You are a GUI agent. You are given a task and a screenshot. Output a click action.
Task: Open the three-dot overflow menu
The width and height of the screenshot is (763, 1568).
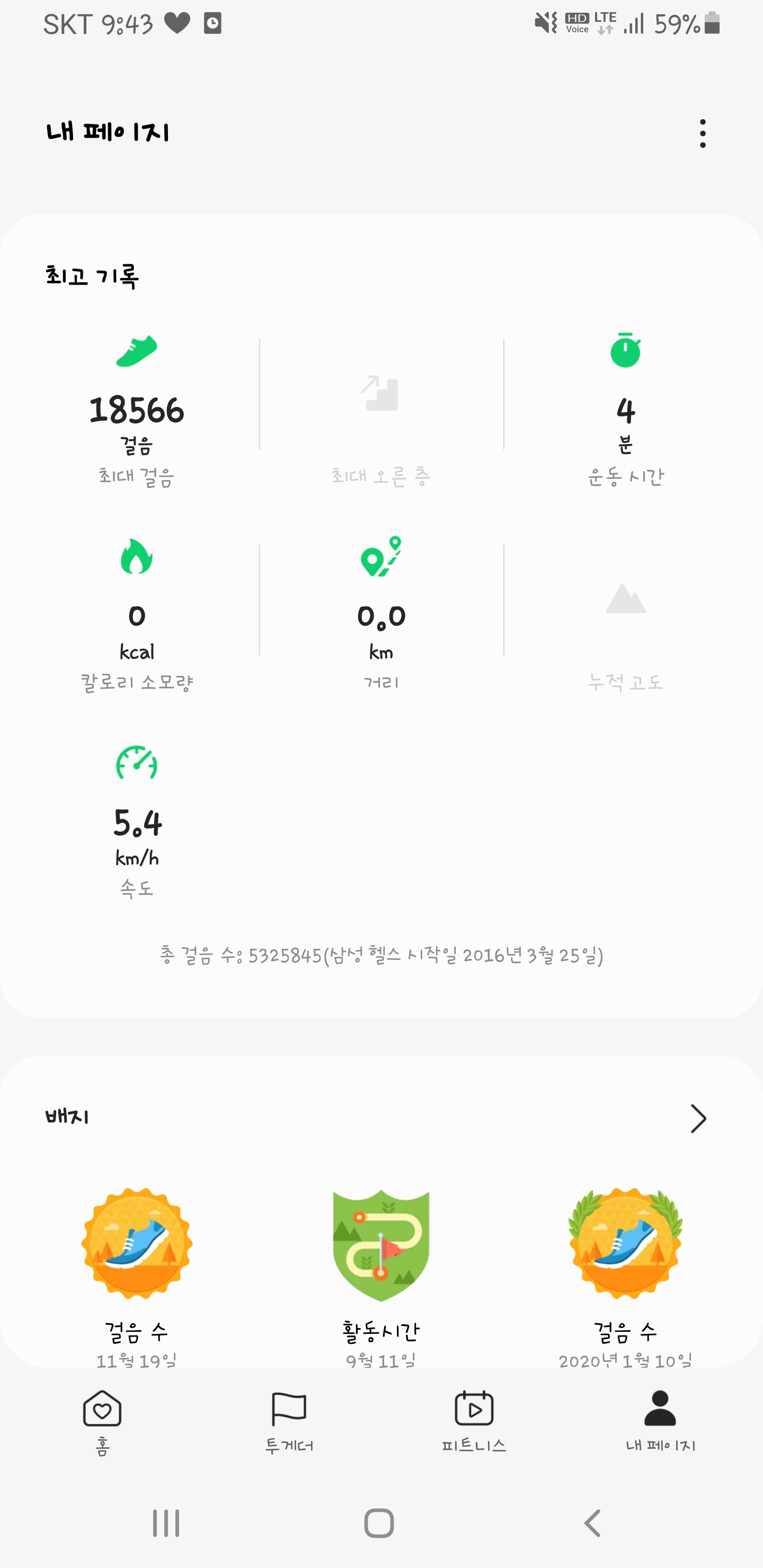[x=703, y=133]
